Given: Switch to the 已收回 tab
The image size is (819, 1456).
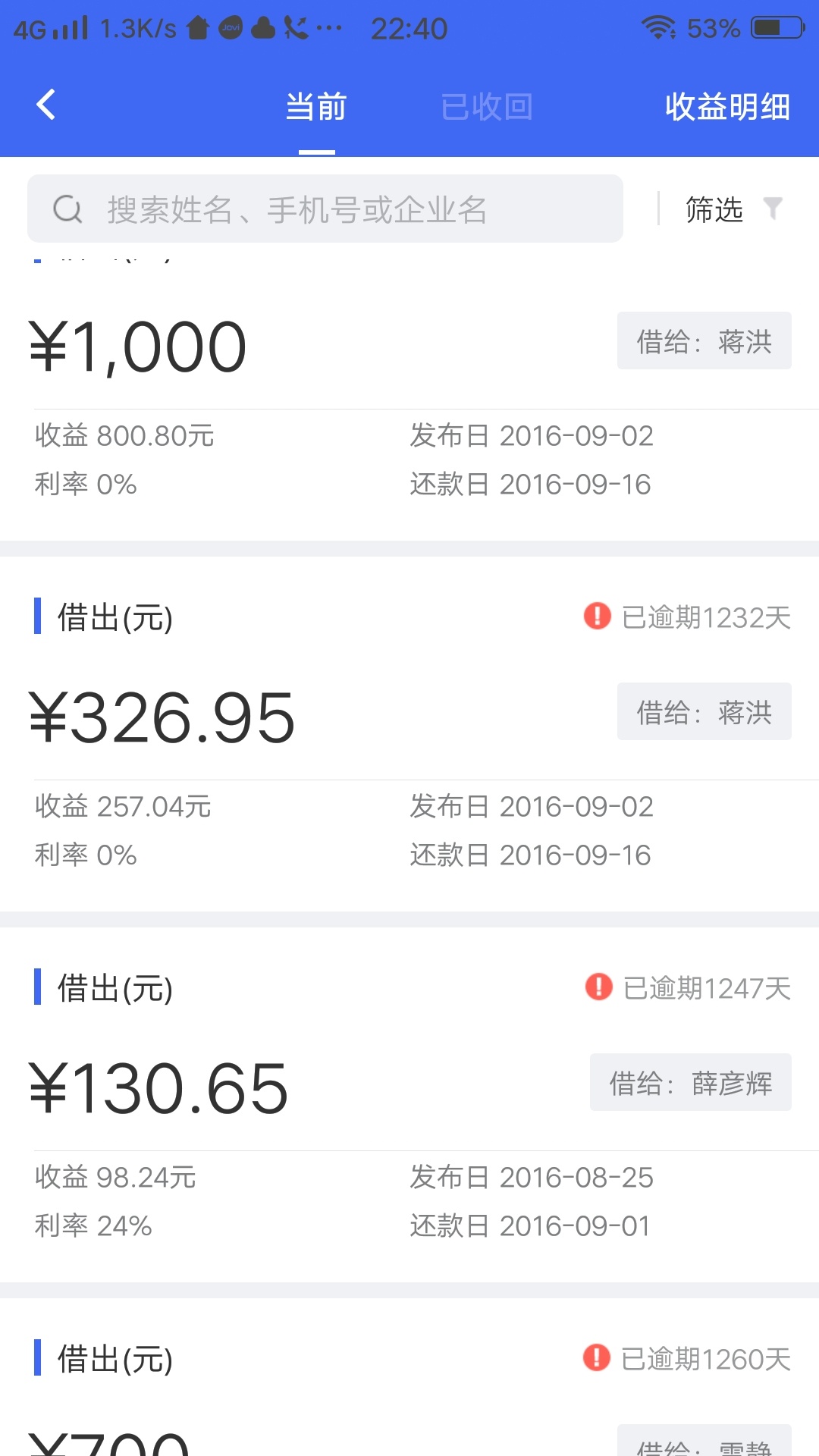Looking at the screenshot, I should click(x=487, y=107).
